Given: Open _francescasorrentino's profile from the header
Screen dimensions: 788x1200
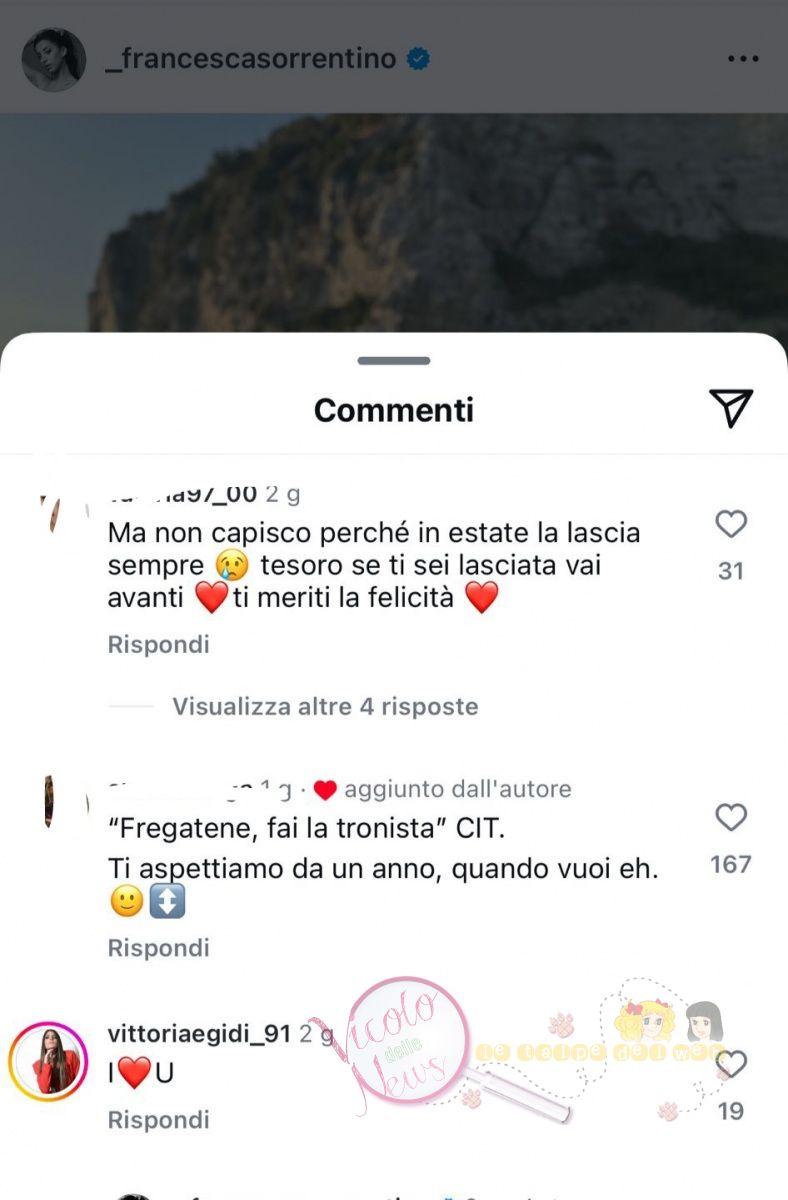Looking at the screenshot, I should point(250,59).
